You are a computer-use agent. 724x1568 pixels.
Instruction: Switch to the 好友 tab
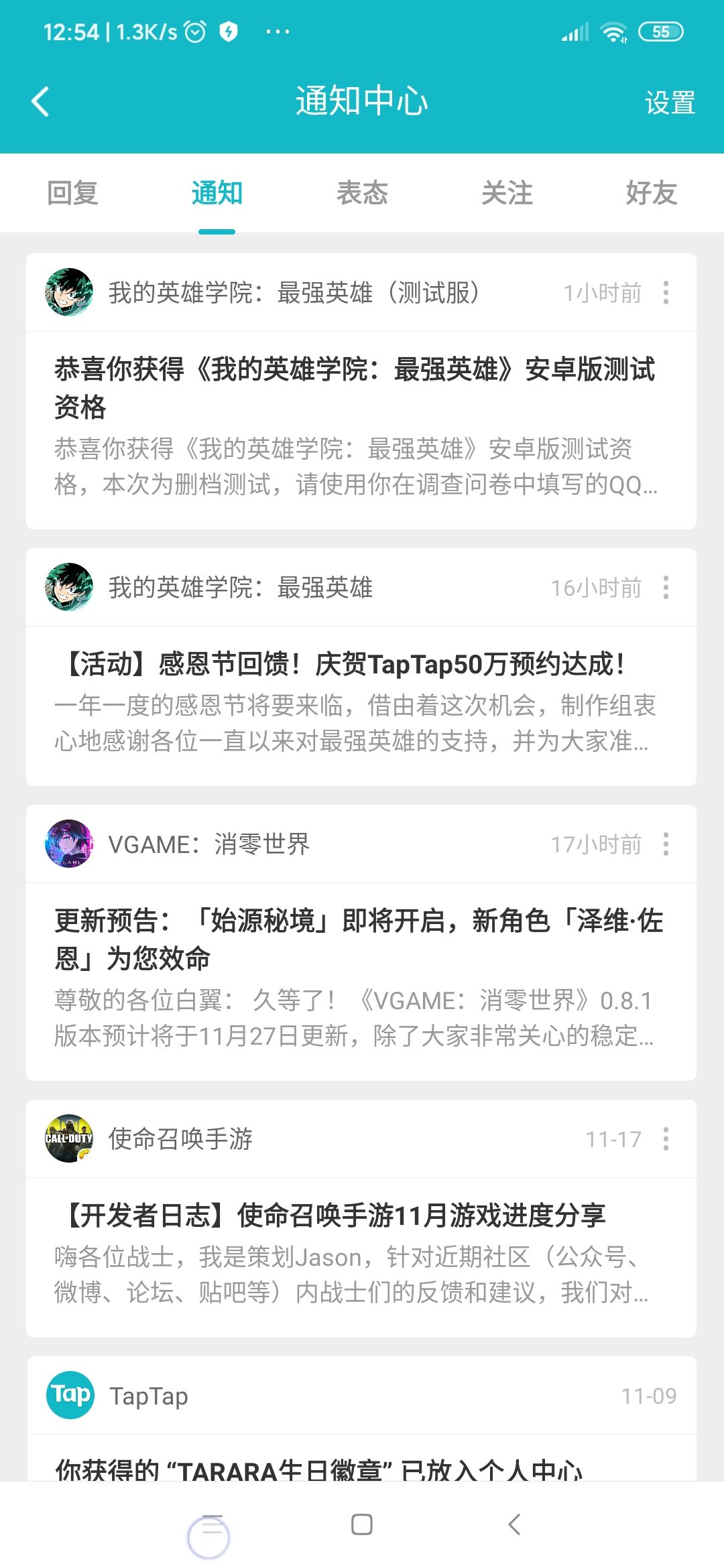click(x=652, y=194)
